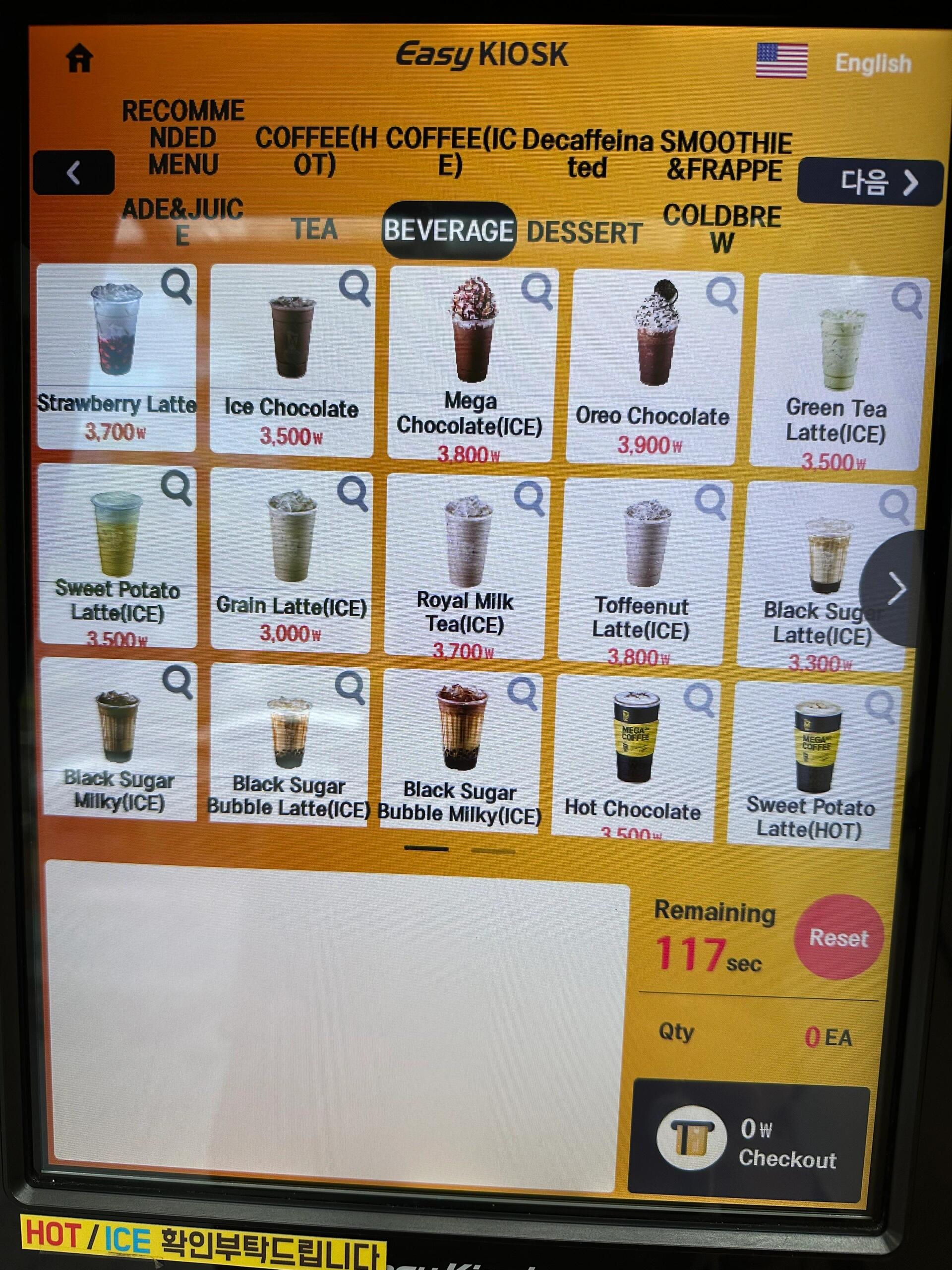This screenshot has height=1270, width=952.
Task: Open the SMOOTHIE&FRAPPE category
Action: [725, 156]
